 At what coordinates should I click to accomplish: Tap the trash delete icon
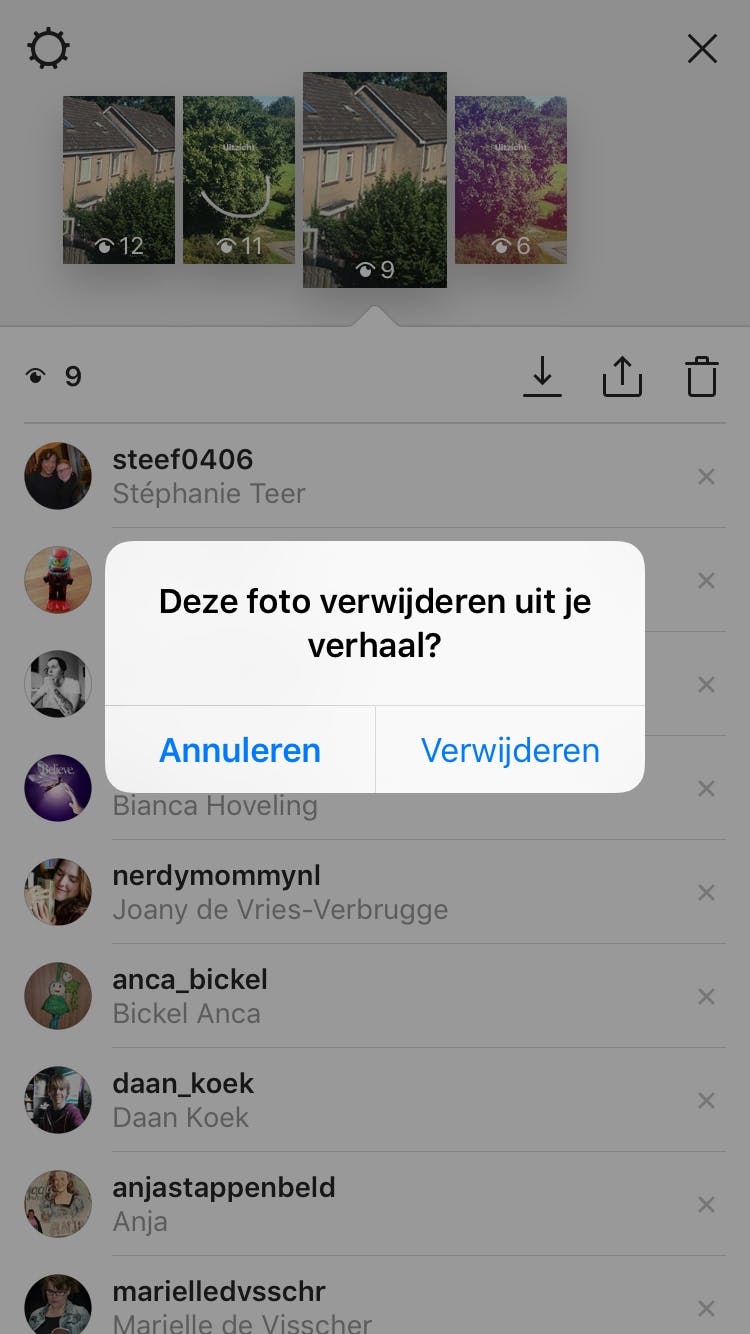click(x=702, y=376)
